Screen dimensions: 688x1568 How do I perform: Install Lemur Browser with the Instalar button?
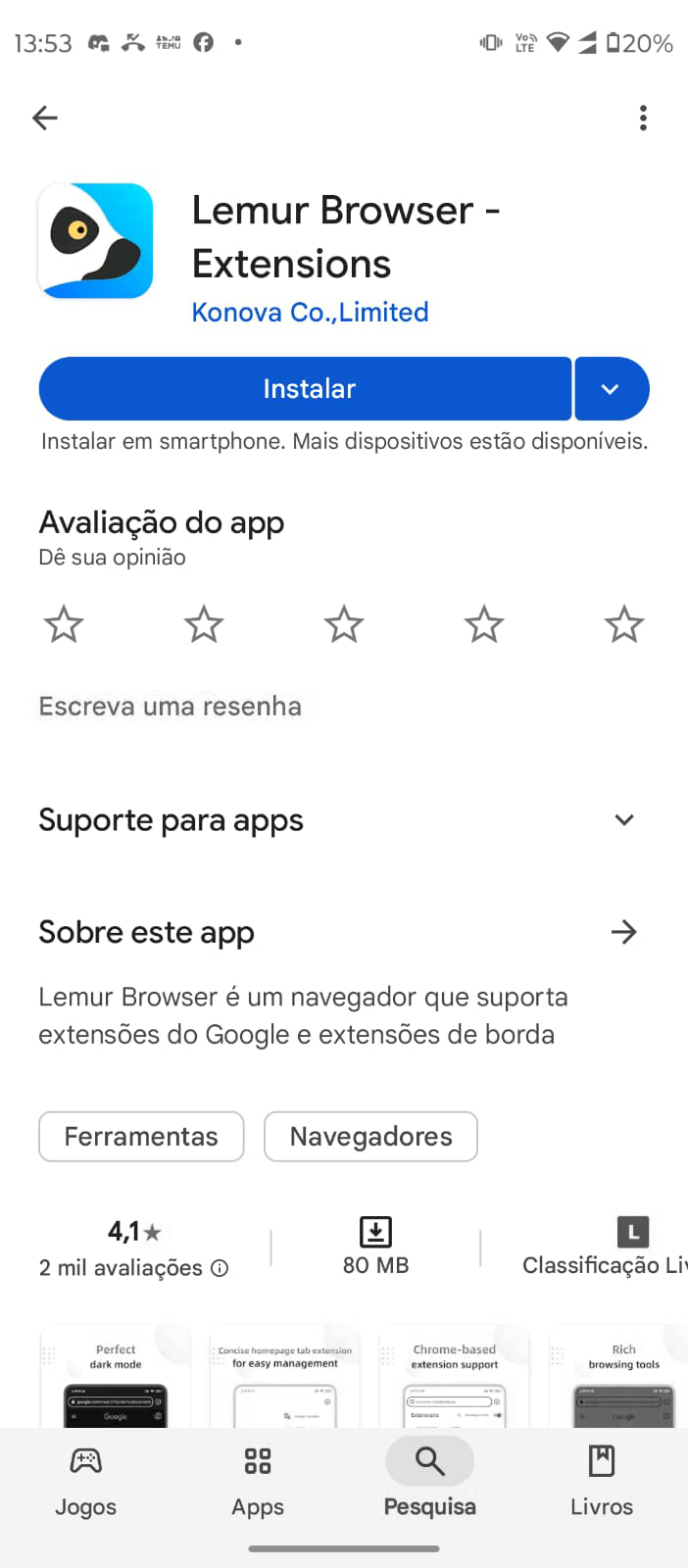pyautogui.click(x=306, y=389)
